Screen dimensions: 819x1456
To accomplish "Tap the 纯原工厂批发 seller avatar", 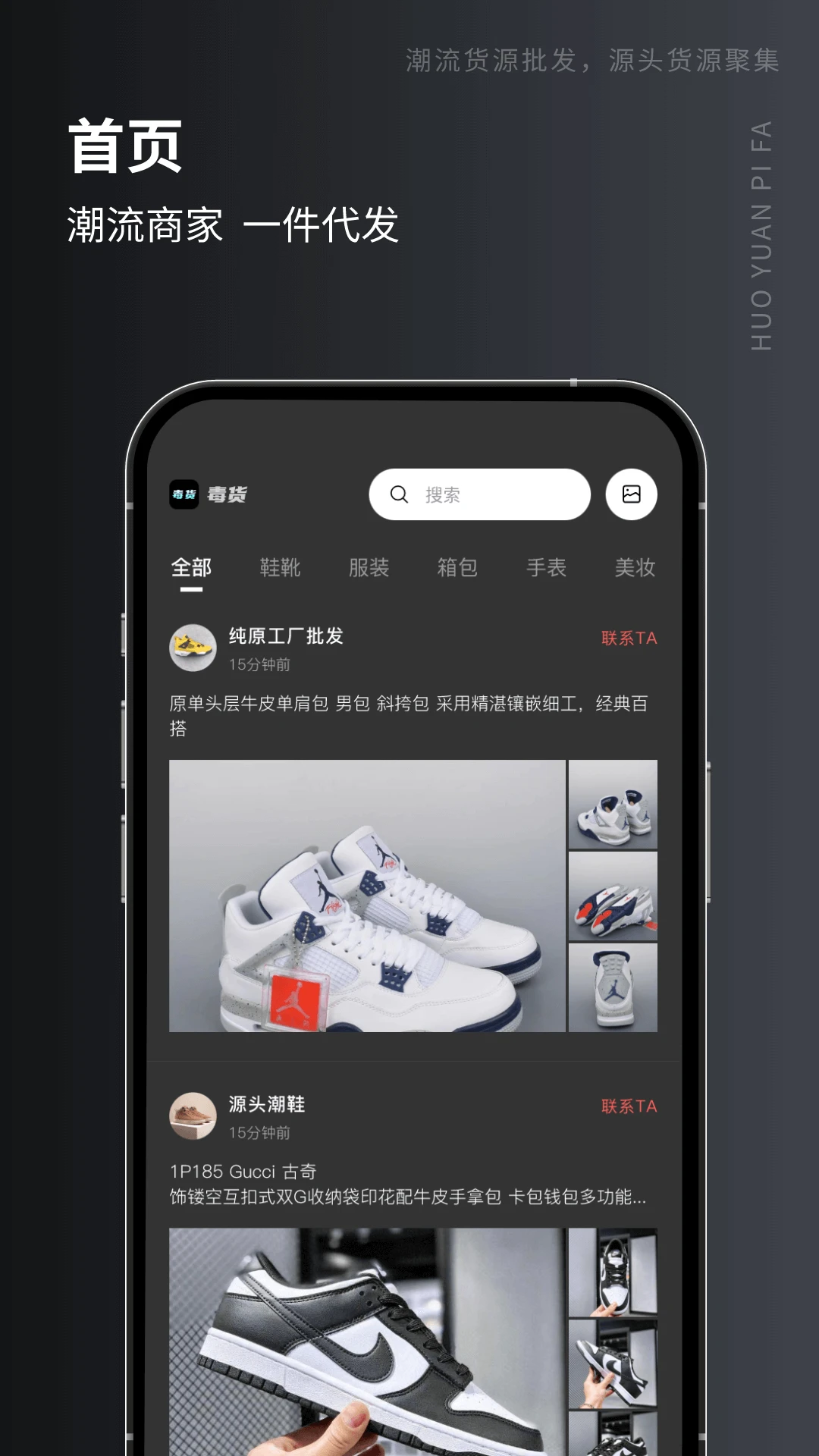I will pyautogui.click(x=193, y=648).
